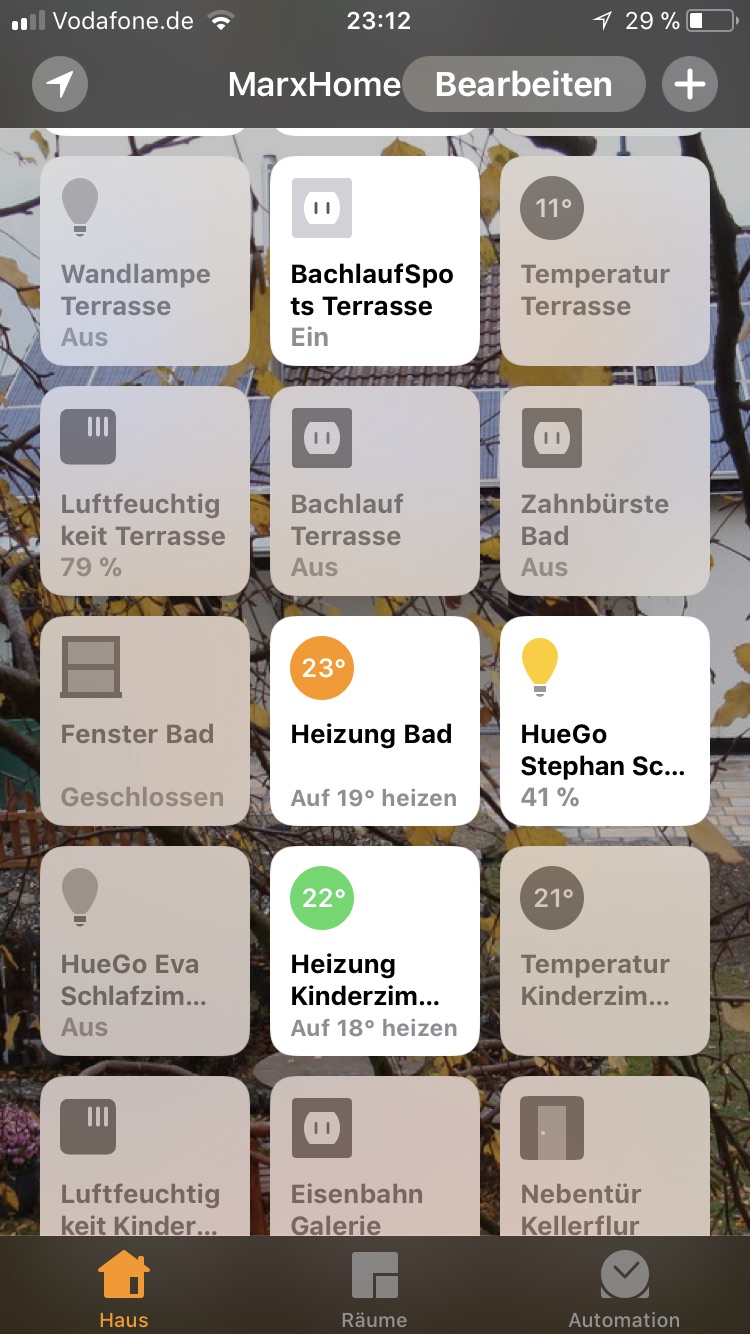The width and height of the screenshot is (750, 1334).
Task: Turn on Wandlampe Terrasse light
Action: pyautogui.click(x=145, y=261)
